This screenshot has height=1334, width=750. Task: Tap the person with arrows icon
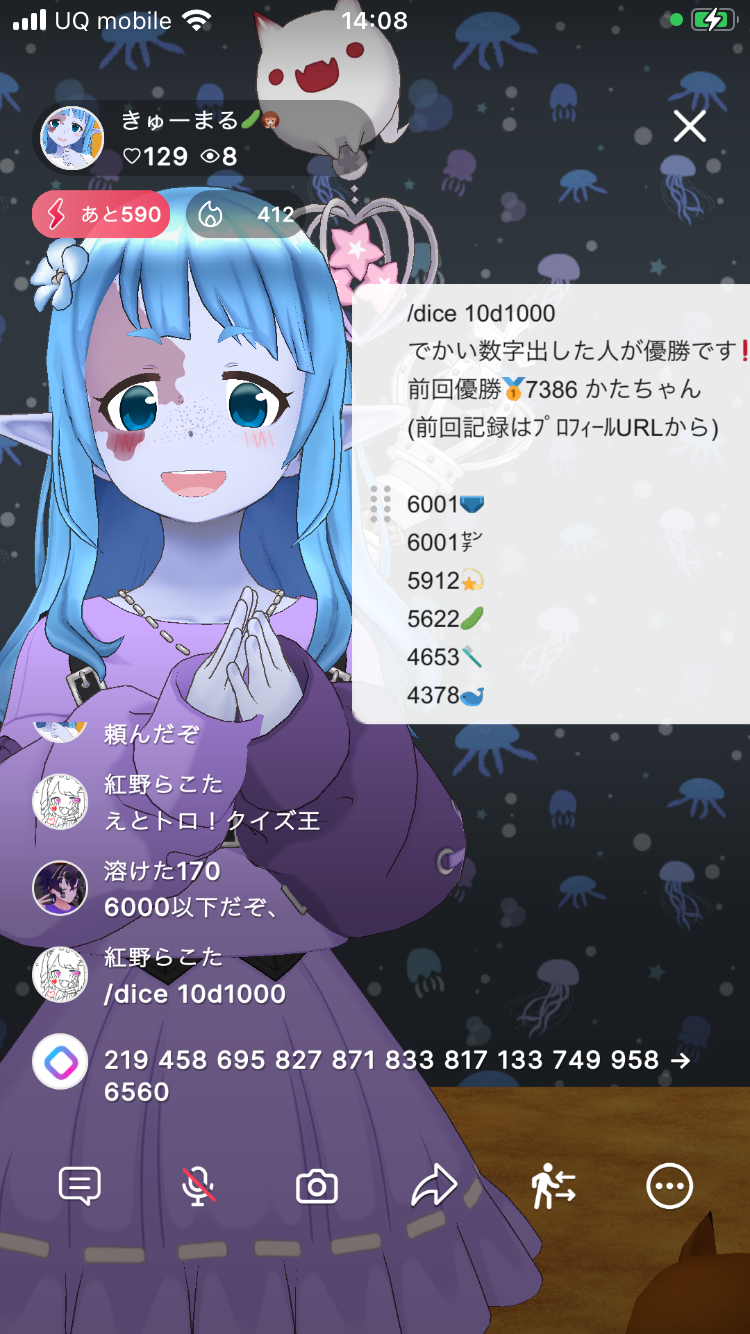tap(552, 1186)
